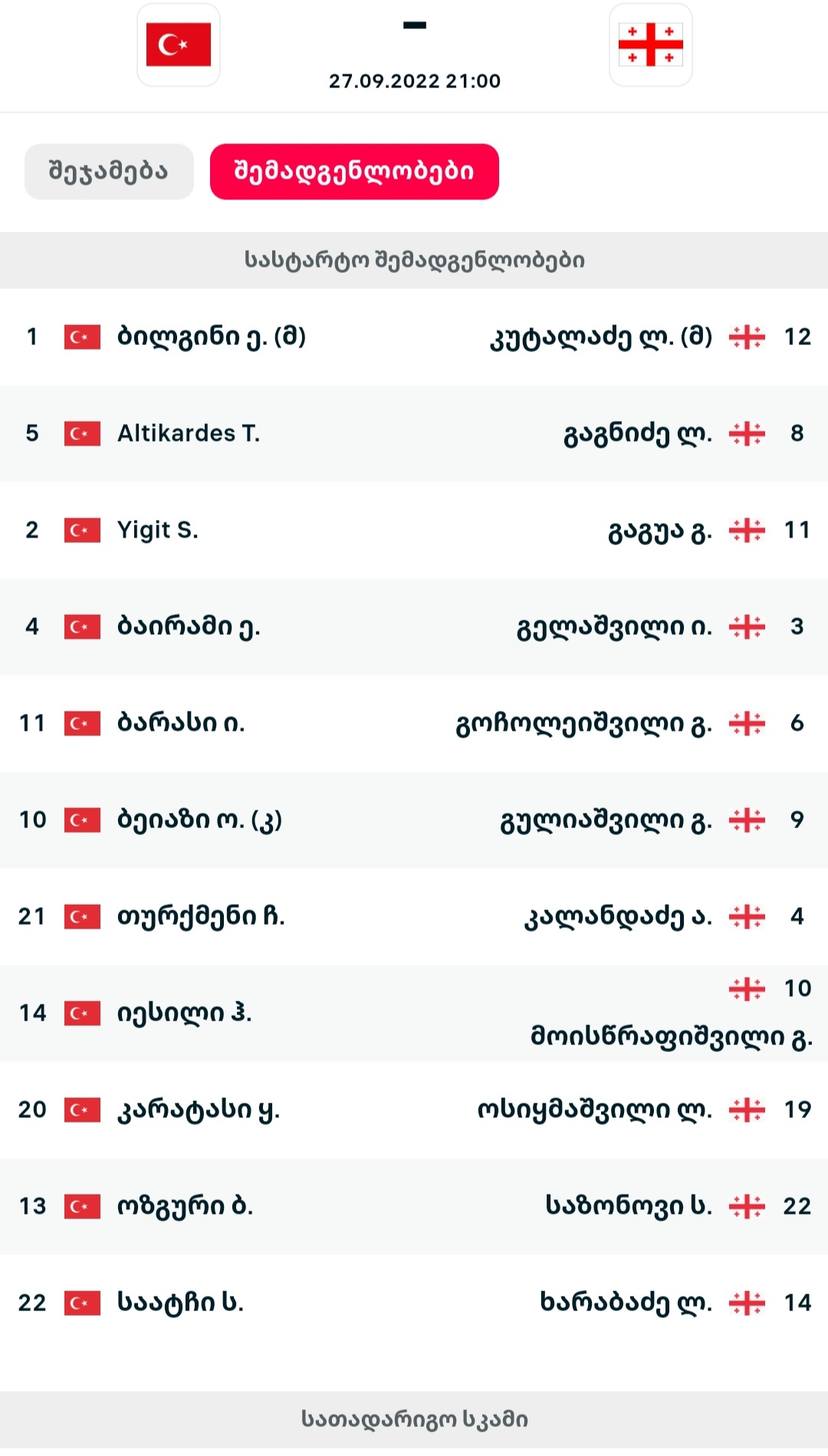Select player ბეიაზი ო. the captain
828x1456 pixels.
point(199,820)
